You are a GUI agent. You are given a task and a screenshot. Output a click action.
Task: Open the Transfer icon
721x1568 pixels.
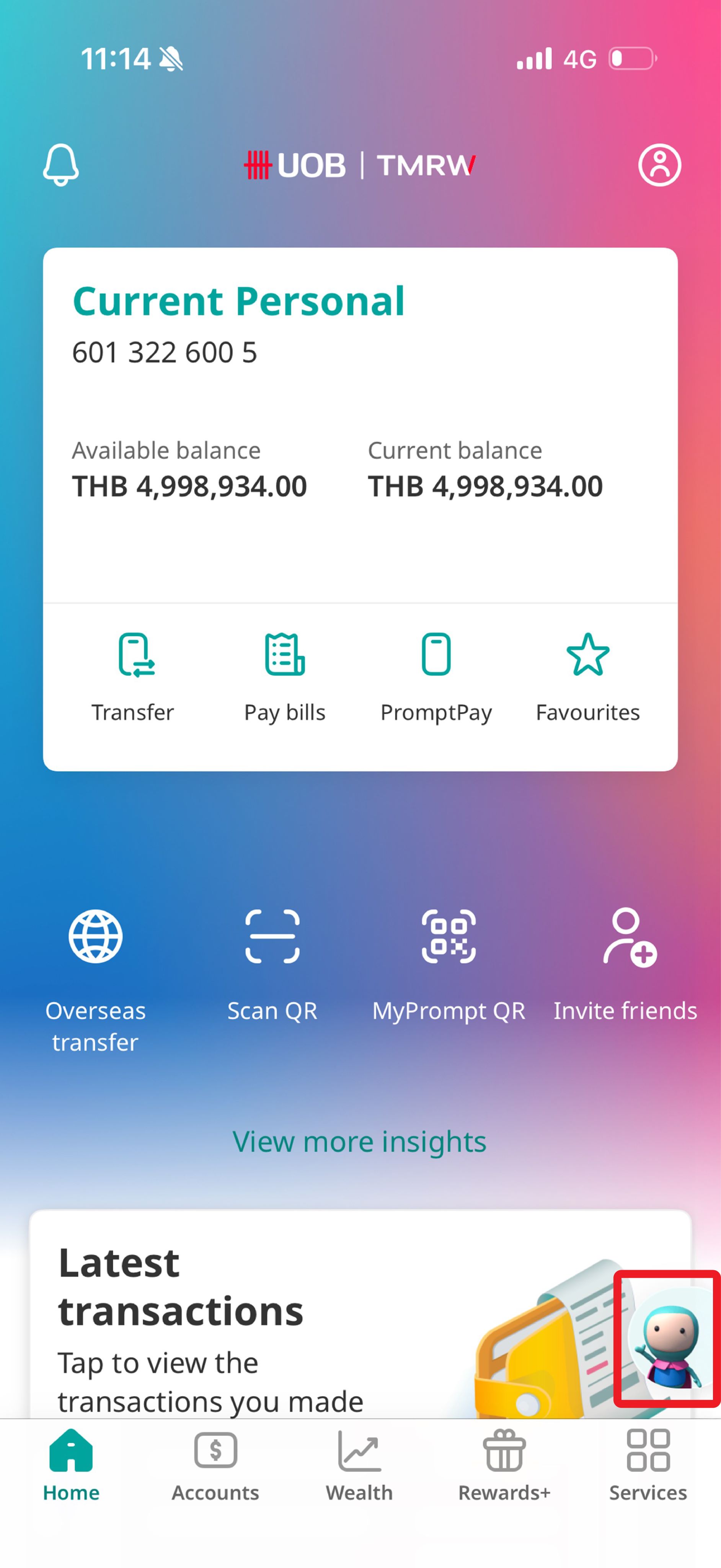click(133, 676)
